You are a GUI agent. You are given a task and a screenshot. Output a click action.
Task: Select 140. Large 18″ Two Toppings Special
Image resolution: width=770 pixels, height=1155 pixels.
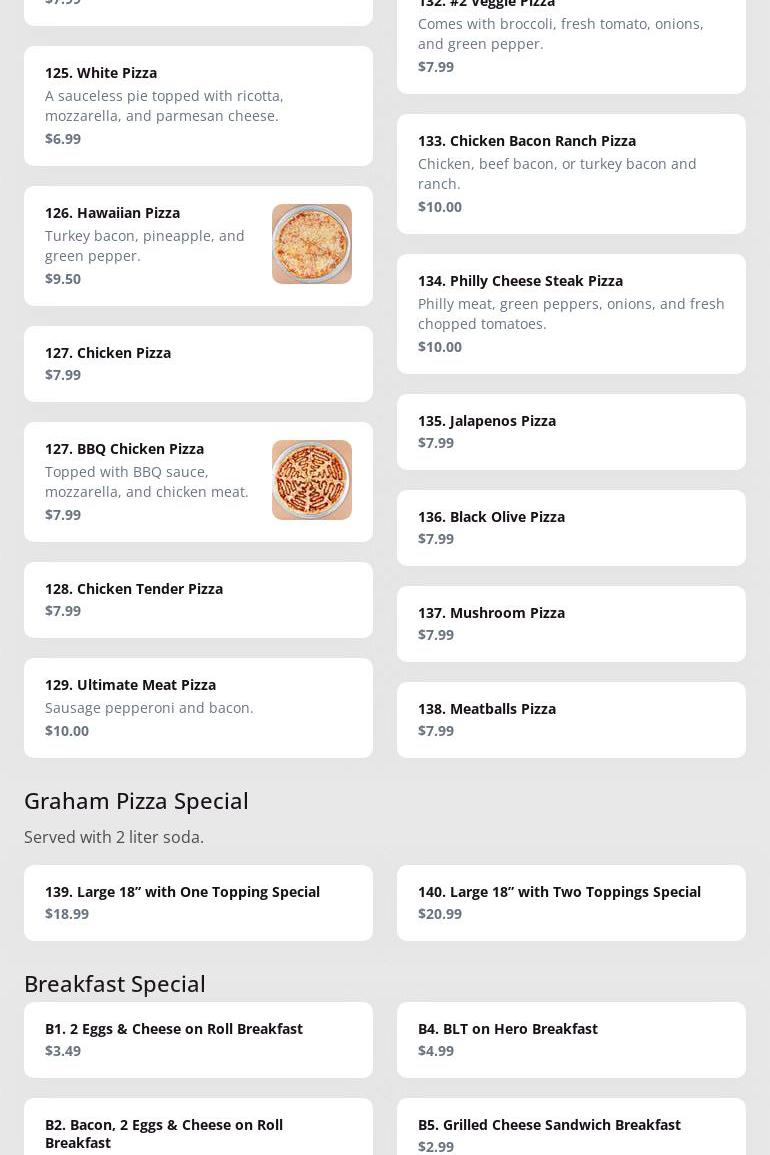tap(571, 902)
